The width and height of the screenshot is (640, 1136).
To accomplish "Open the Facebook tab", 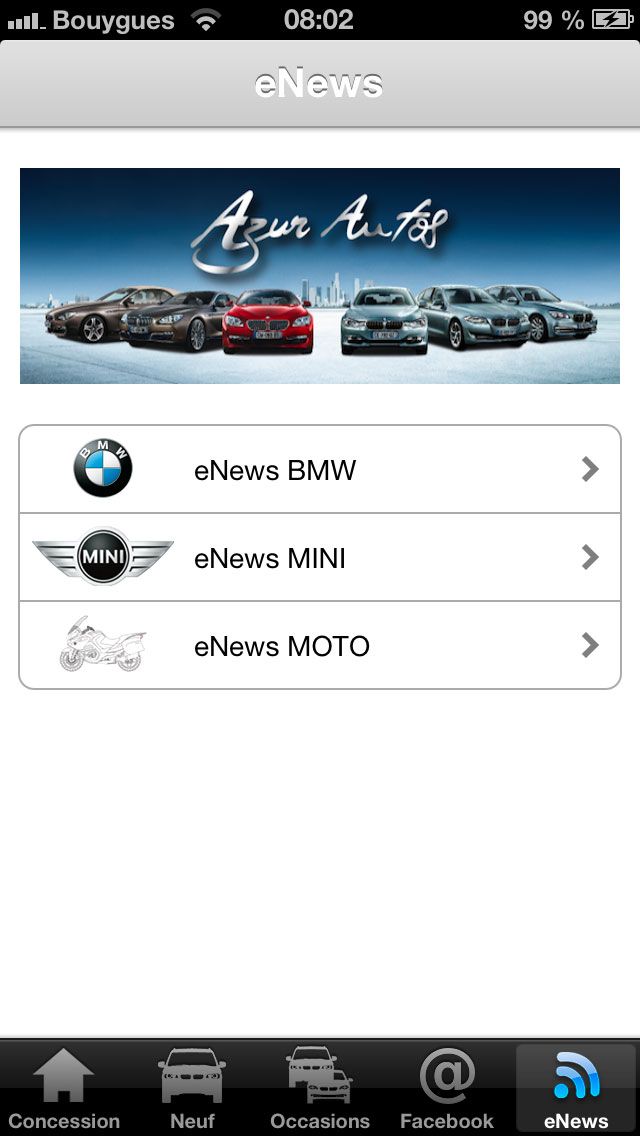I will (x=447, y=1088).
